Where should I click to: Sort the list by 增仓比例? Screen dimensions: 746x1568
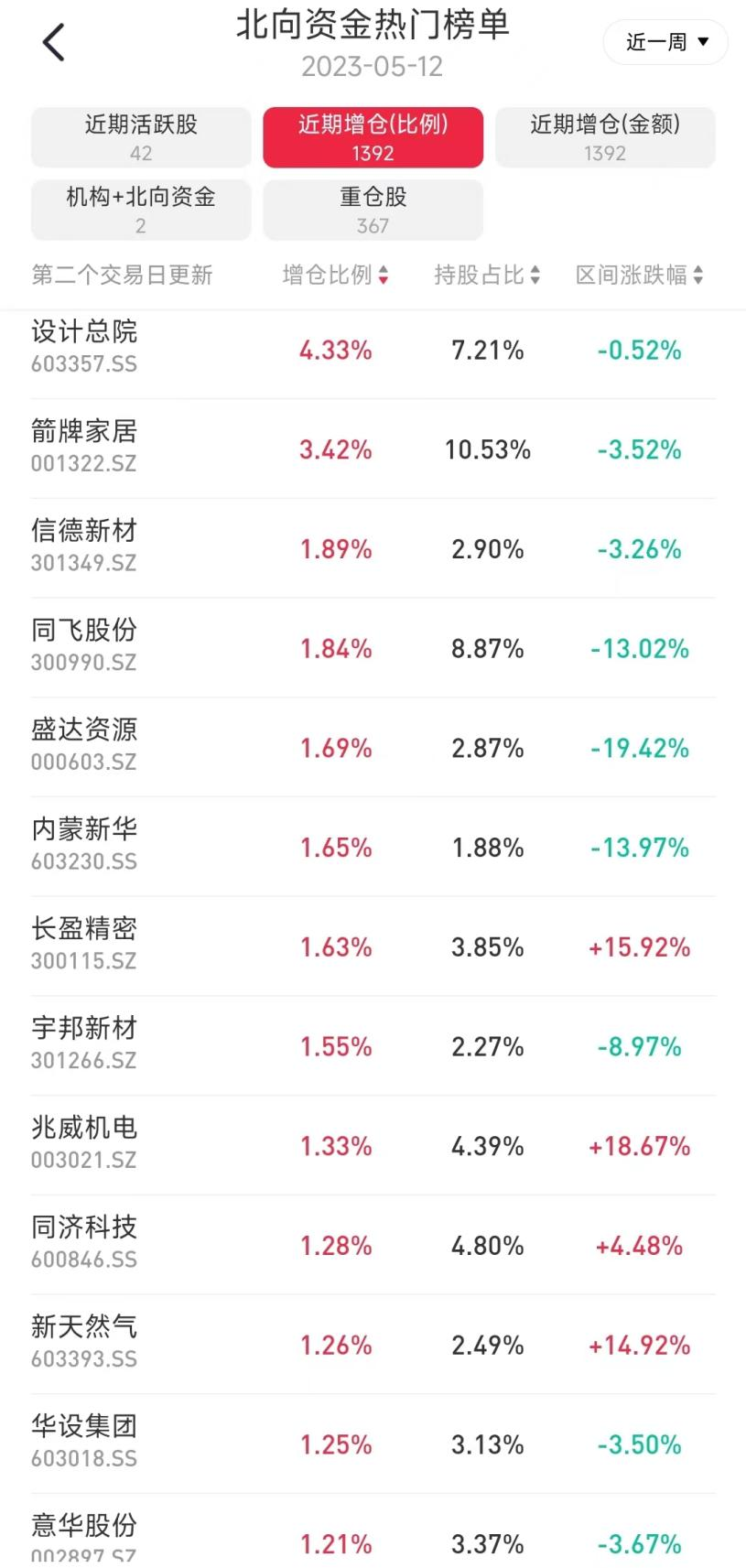click(336, 275)
